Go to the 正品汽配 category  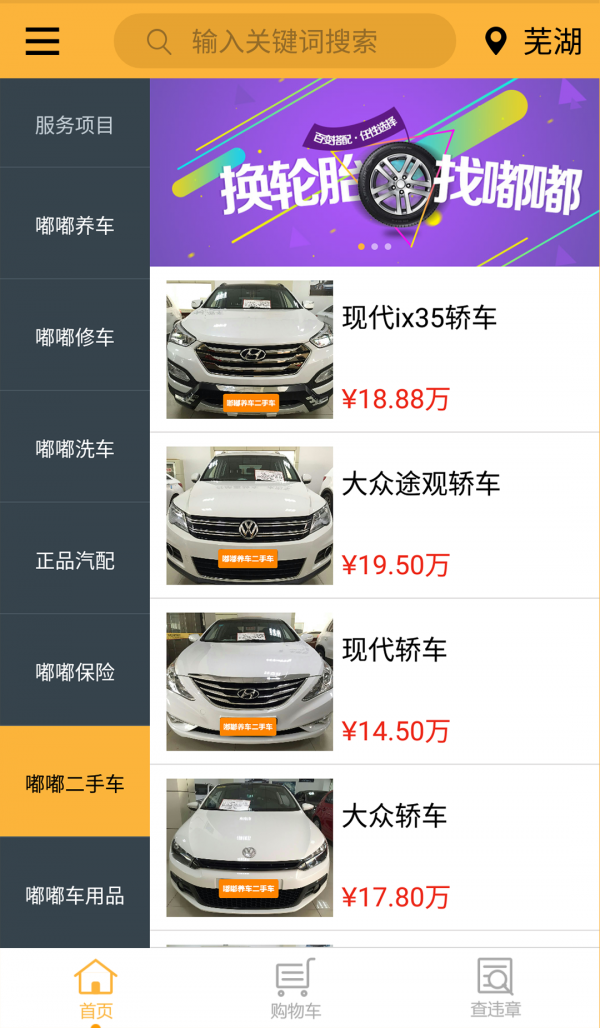pyautogui.click(x=75, y=560)
